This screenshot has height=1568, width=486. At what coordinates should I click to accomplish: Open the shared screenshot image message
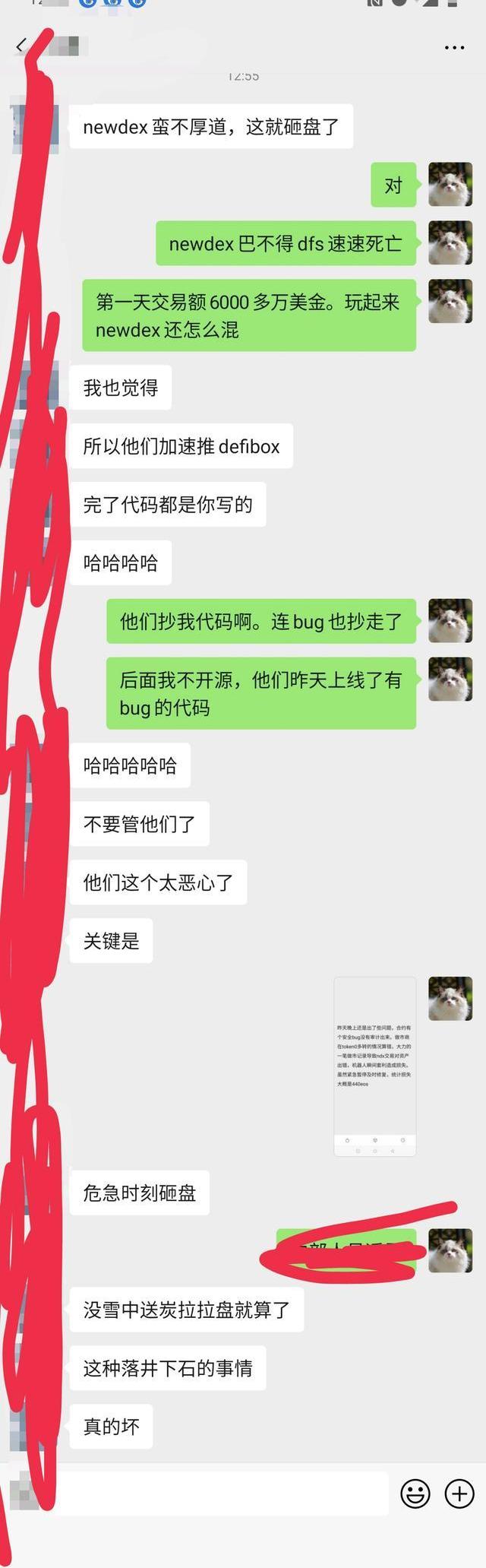coord(374,1066)
